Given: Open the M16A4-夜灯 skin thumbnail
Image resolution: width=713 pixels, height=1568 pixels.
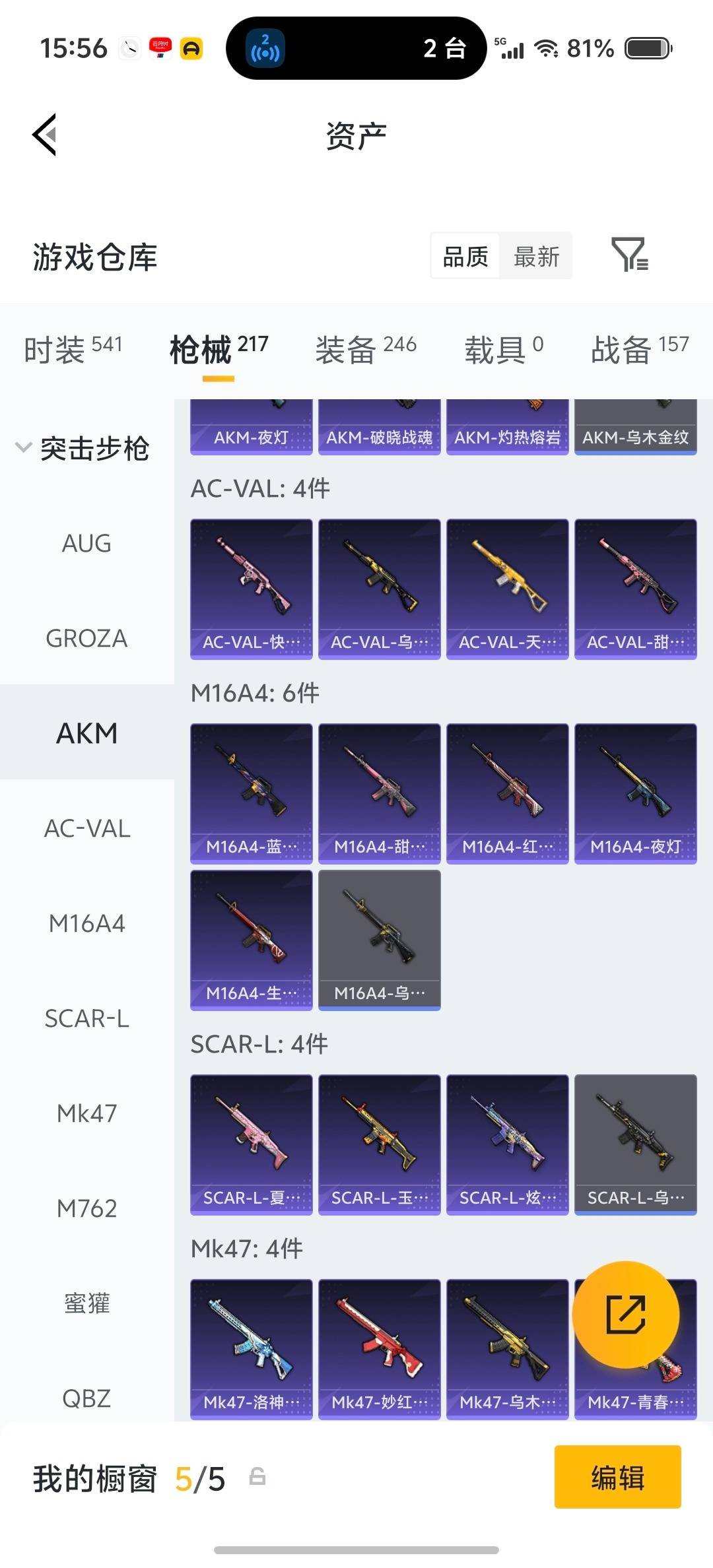Looking at the screenshot, I should (635, 790).
